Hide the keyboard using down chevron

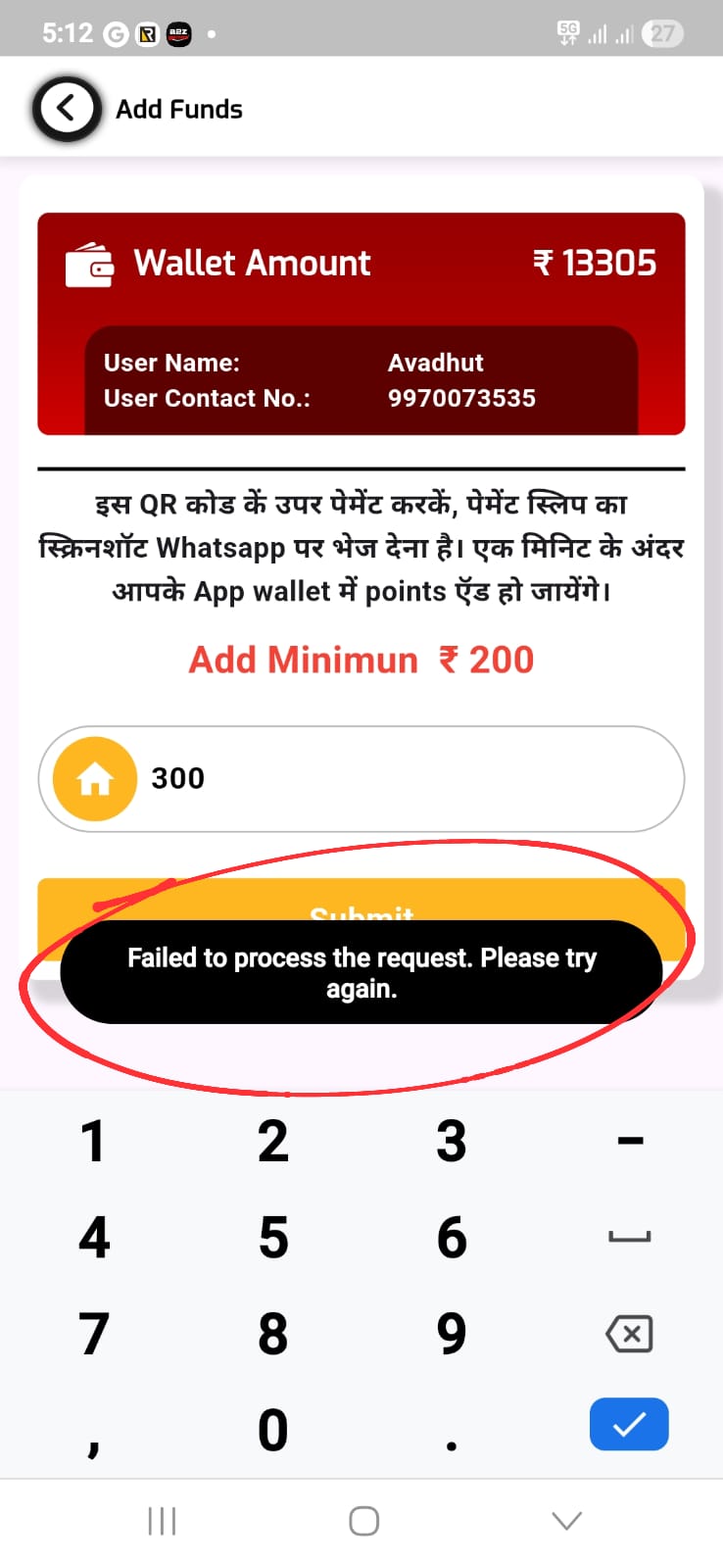click(566, 1520)
